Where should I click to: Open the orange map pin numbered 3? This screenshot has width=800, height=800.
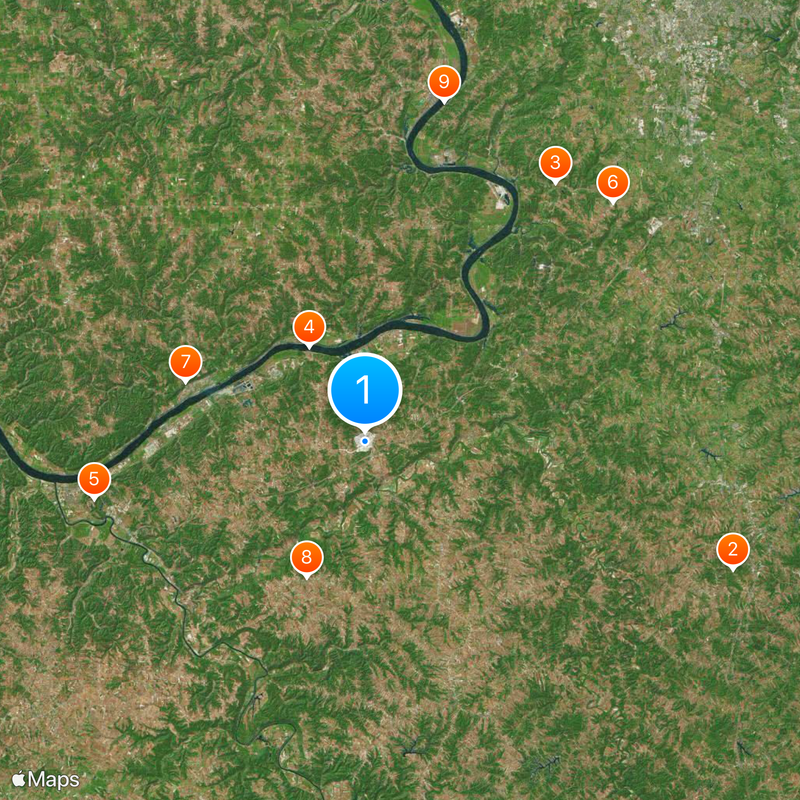coord(555,162)
